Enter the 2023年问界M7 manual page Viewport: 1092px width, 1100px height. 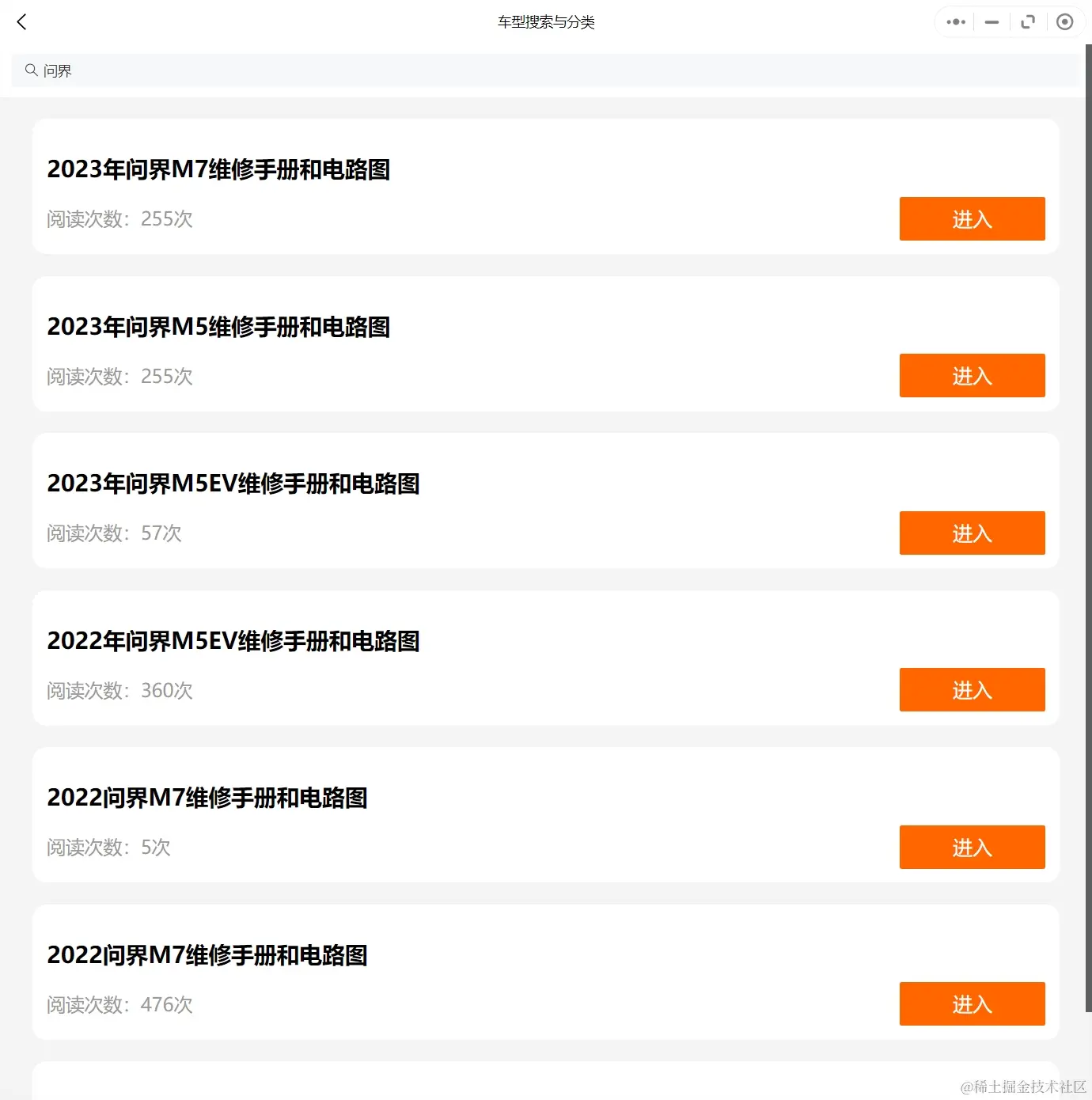coord(972,218)
